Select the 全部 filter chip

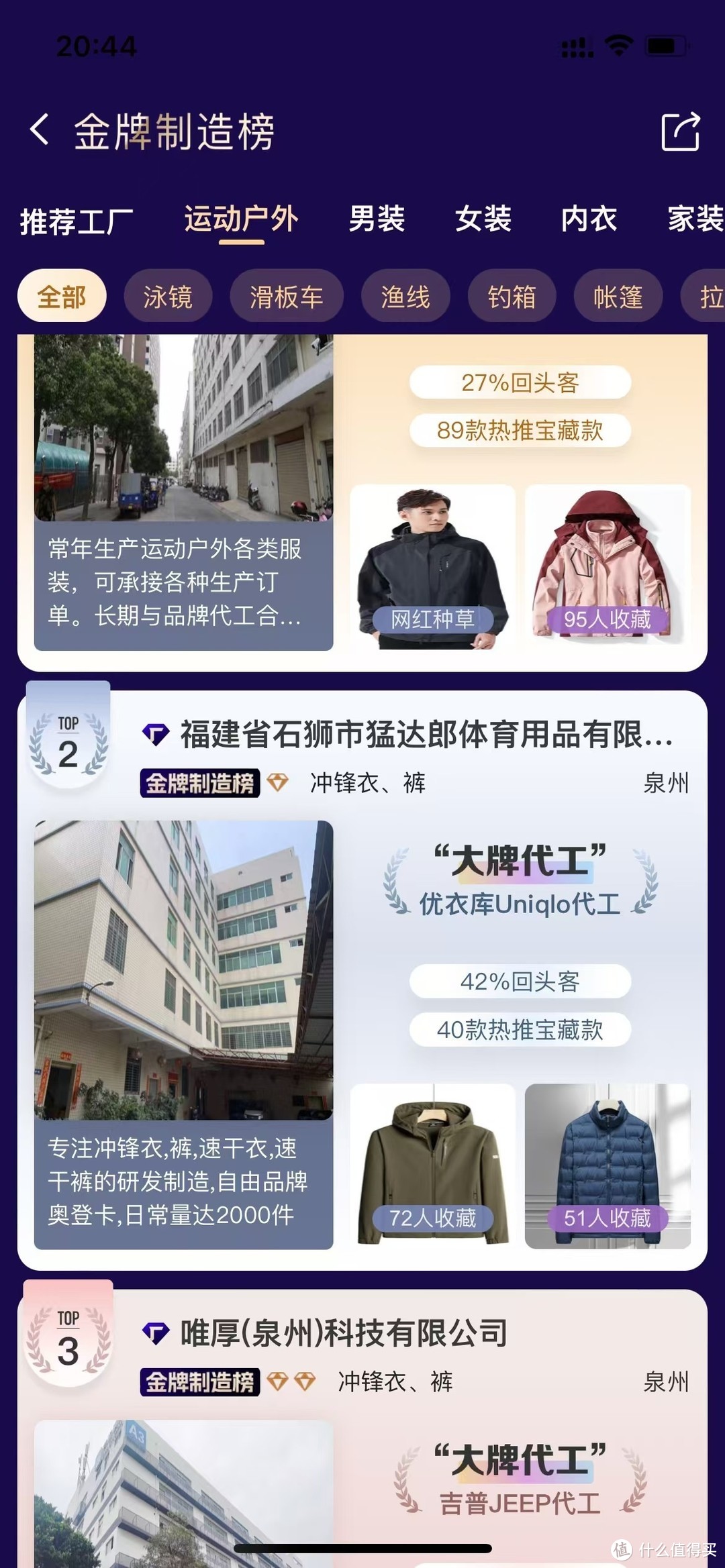pos(62,296)
